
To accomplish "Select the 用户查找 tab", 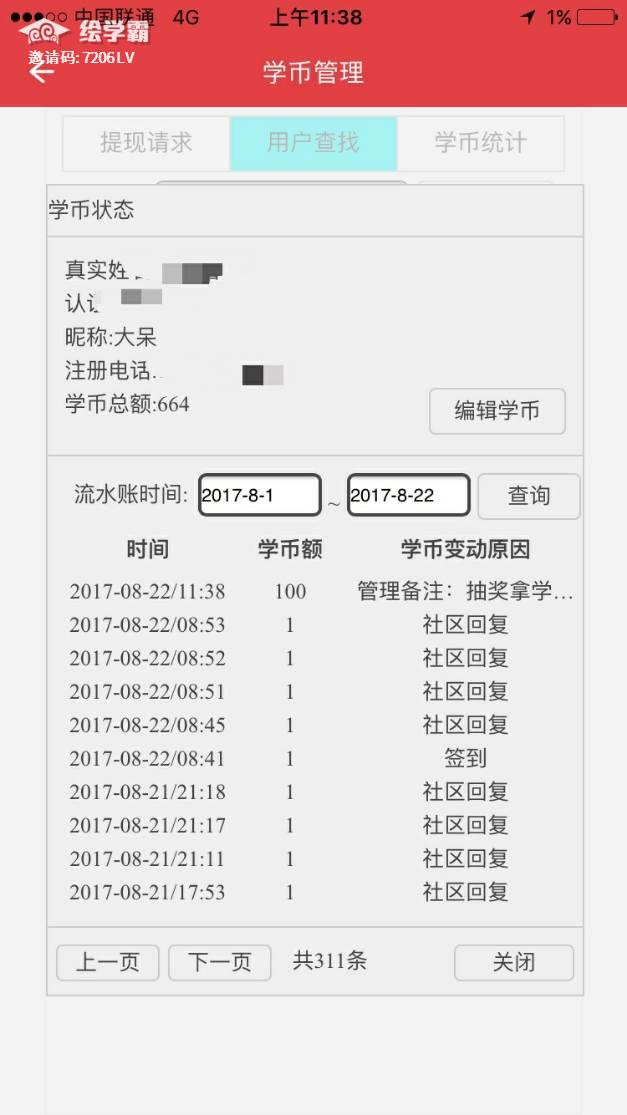I will (x=313, y=143).
